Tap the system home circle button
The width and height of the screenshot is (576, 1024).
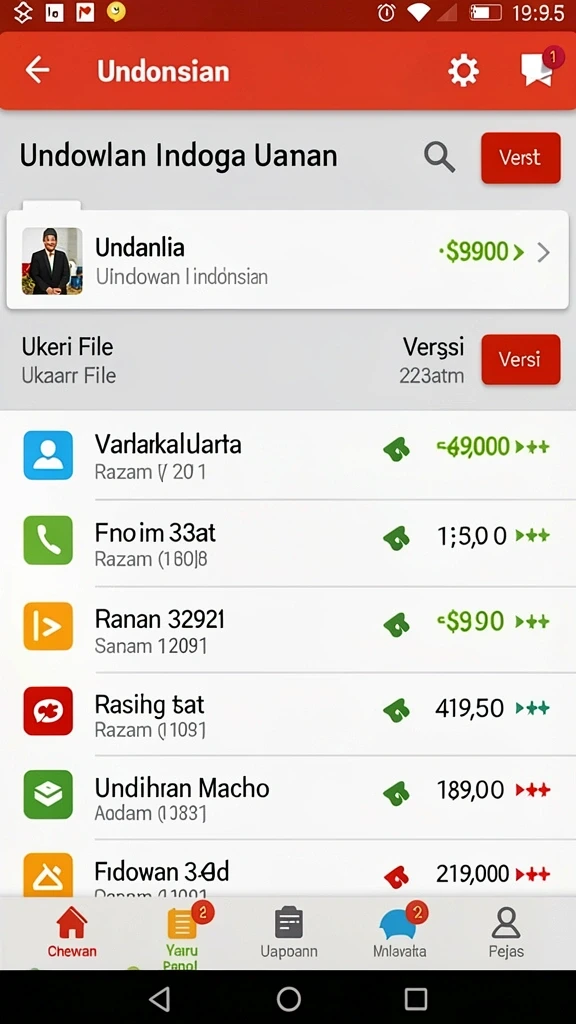(x=289, y=999)
